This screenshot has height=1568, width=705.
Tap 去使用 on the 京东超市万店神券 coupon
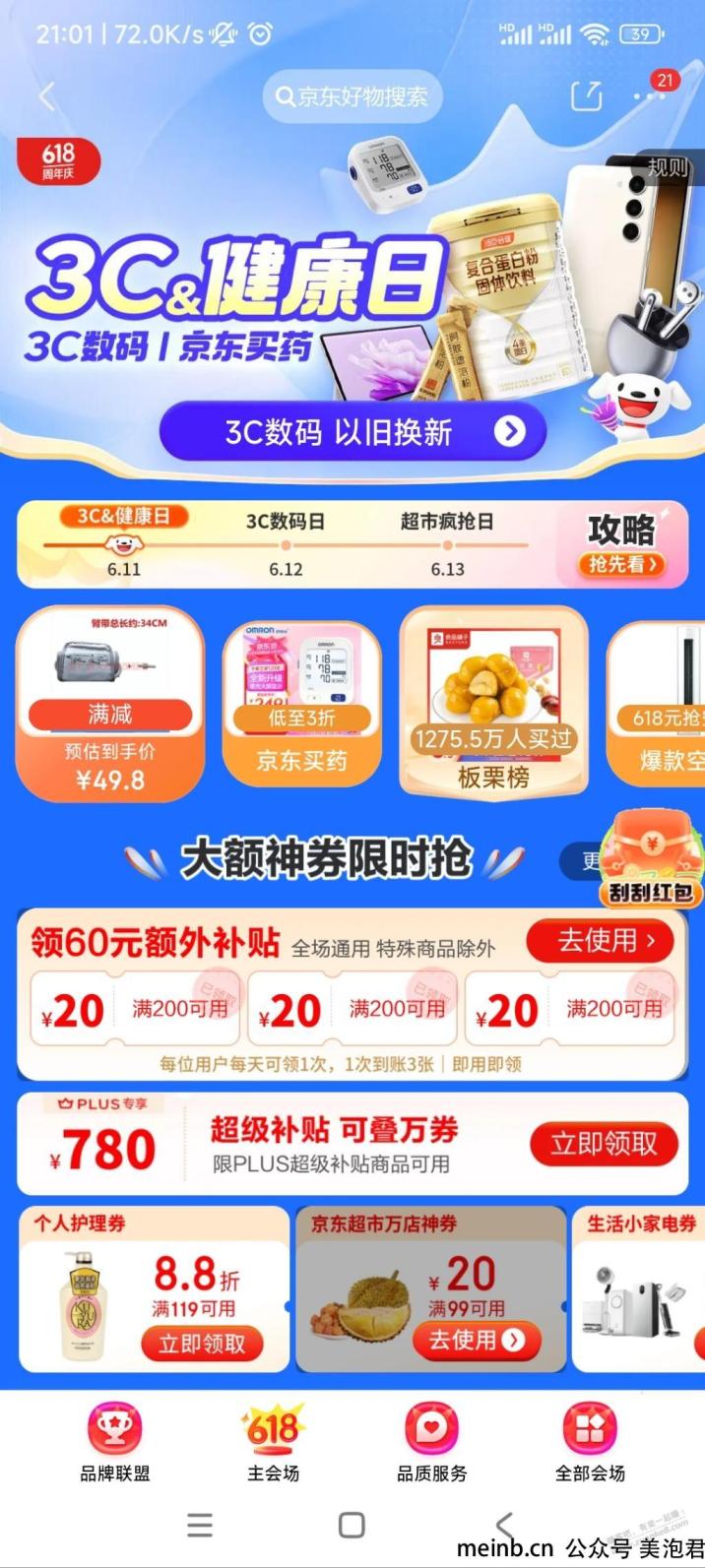point(477,1340)
